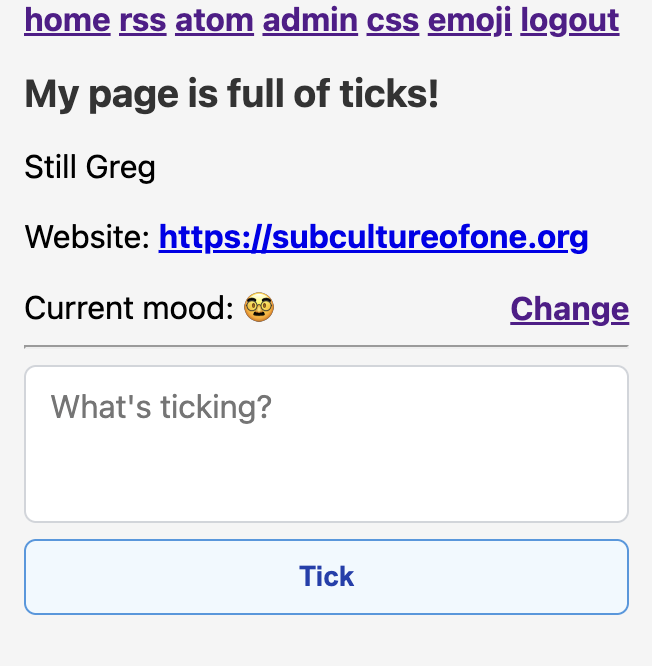
Task: Visit the admin page
Action: pyautogui.click(x=310, y=19)
